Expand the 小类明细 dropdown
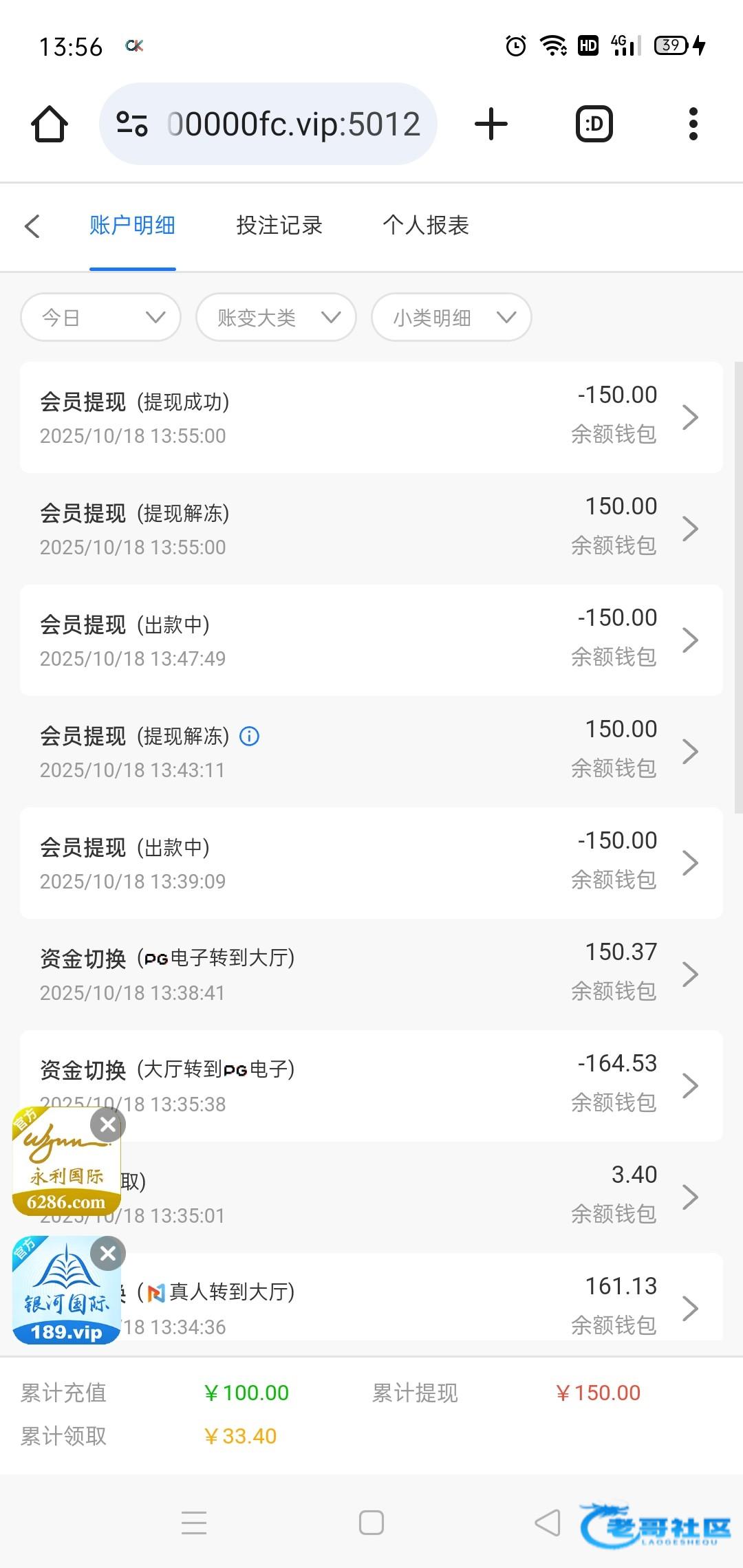 coord(451,318)
